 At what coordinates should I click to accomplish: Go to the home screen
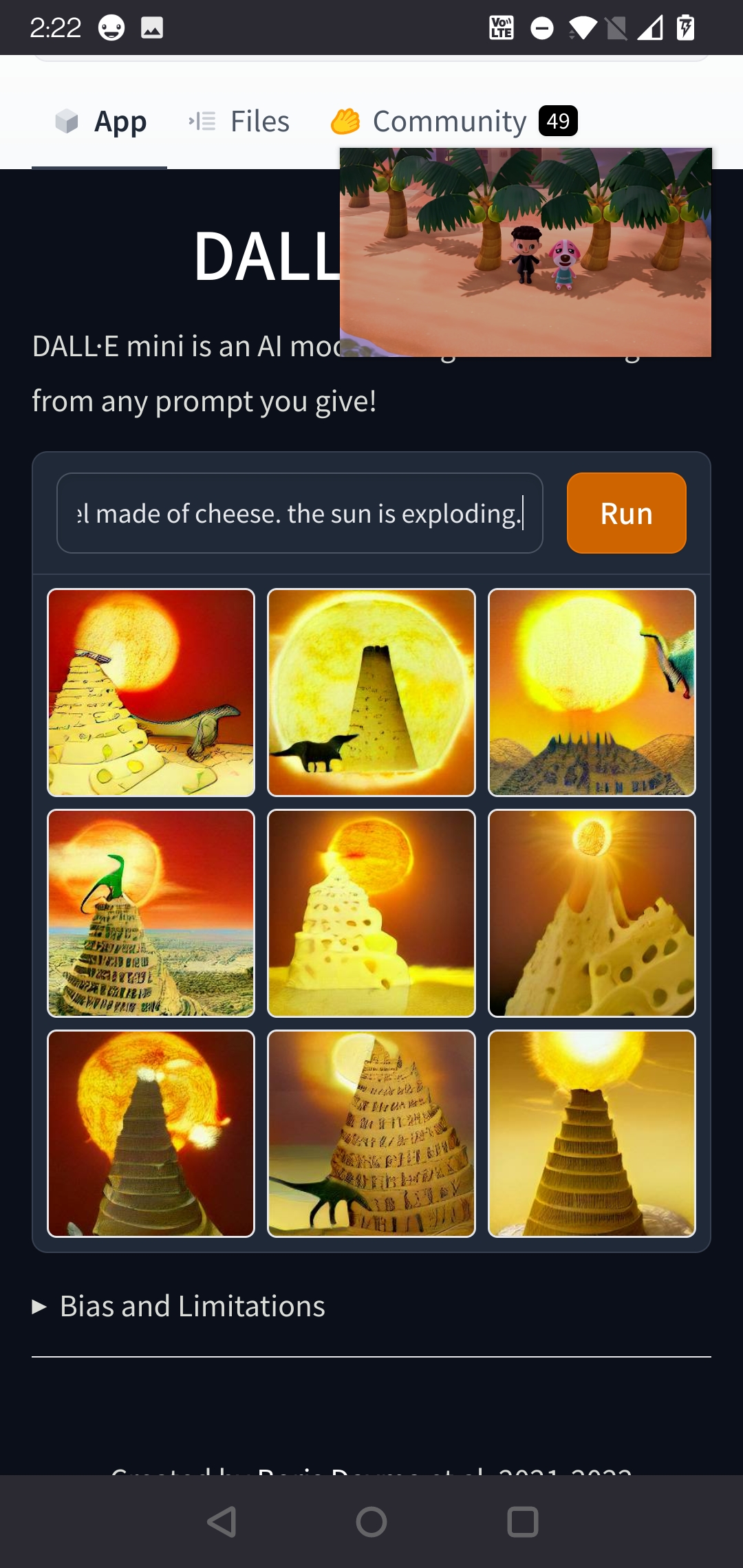pos(371,1521)
